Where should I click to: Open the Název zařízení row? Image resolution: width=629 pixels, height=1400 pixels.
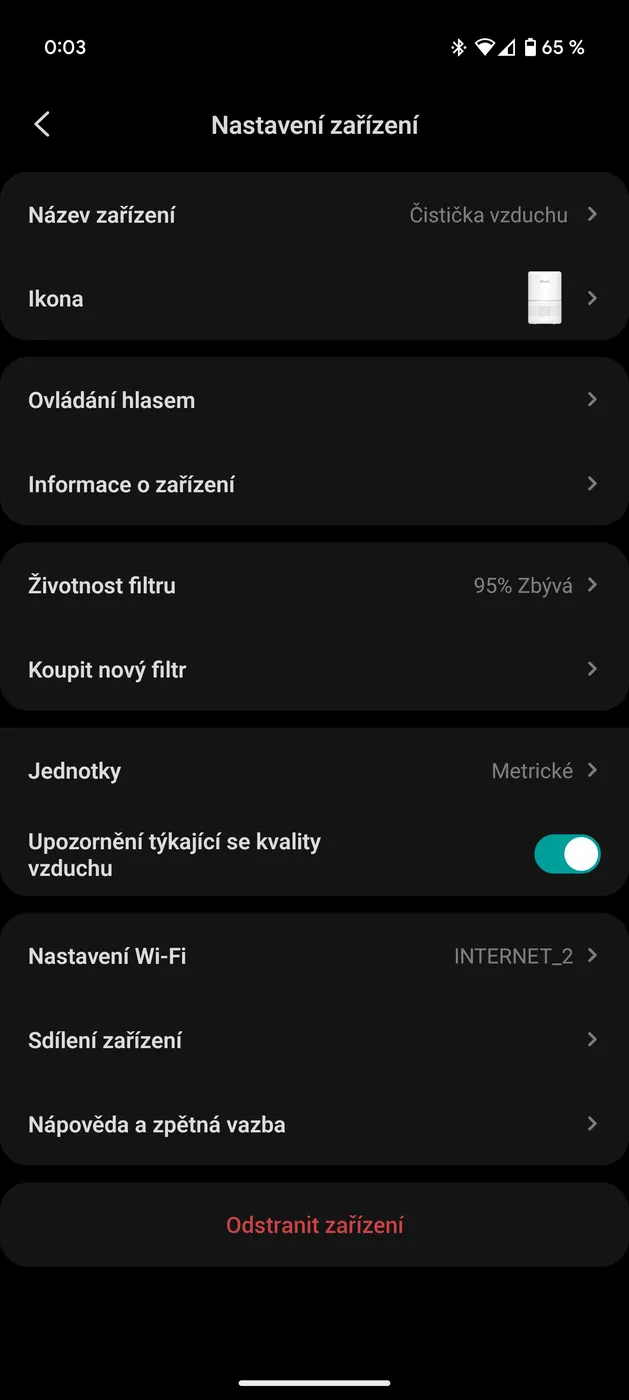(314, 215)
